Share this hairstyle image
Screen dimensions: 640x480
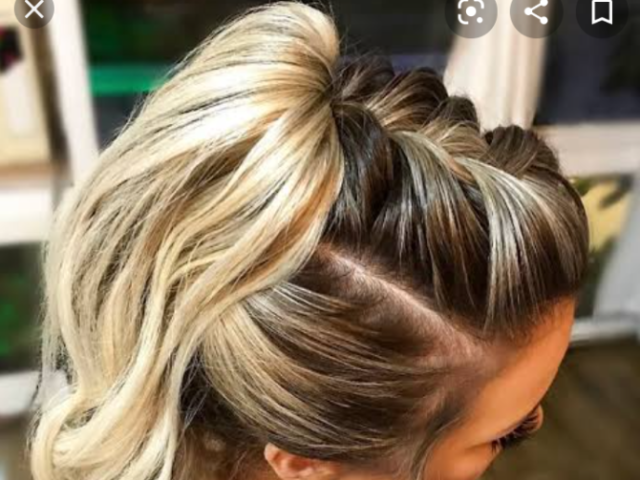click(x=537, y=11)
